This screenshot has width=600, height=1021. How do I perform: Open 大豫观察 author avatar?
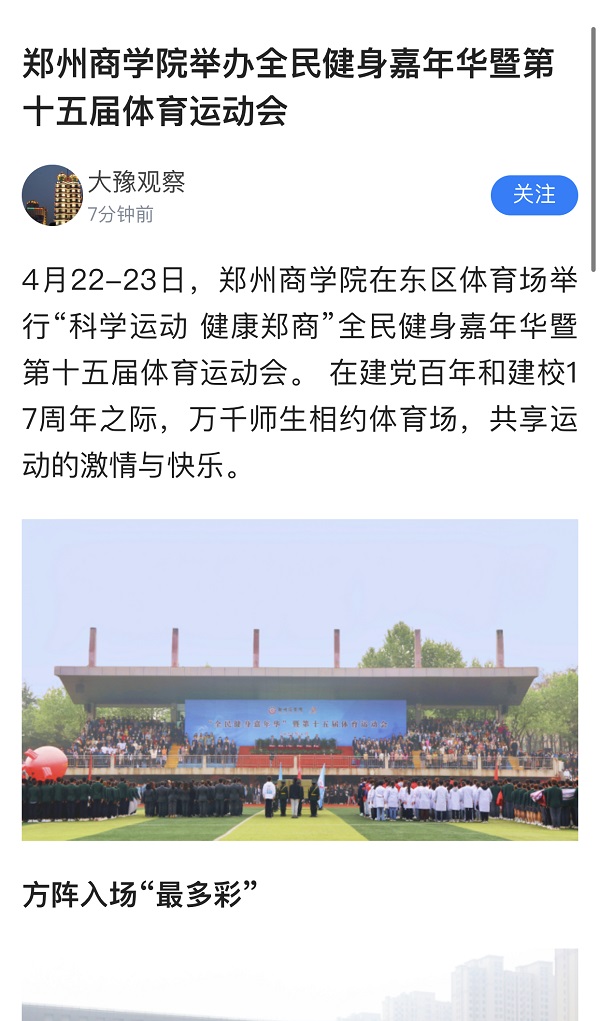[52, 195]
